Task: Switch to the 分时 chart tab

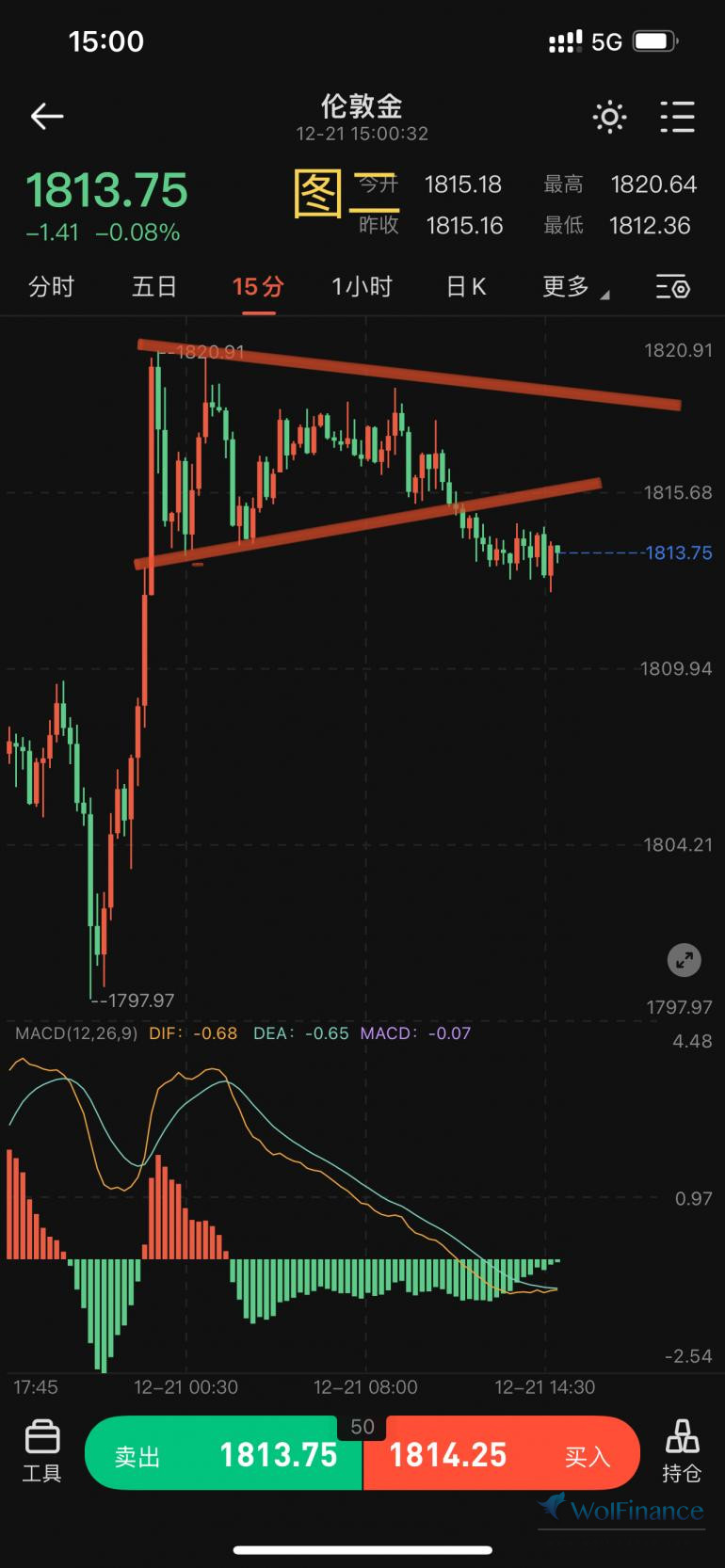Action: (51, 286)
